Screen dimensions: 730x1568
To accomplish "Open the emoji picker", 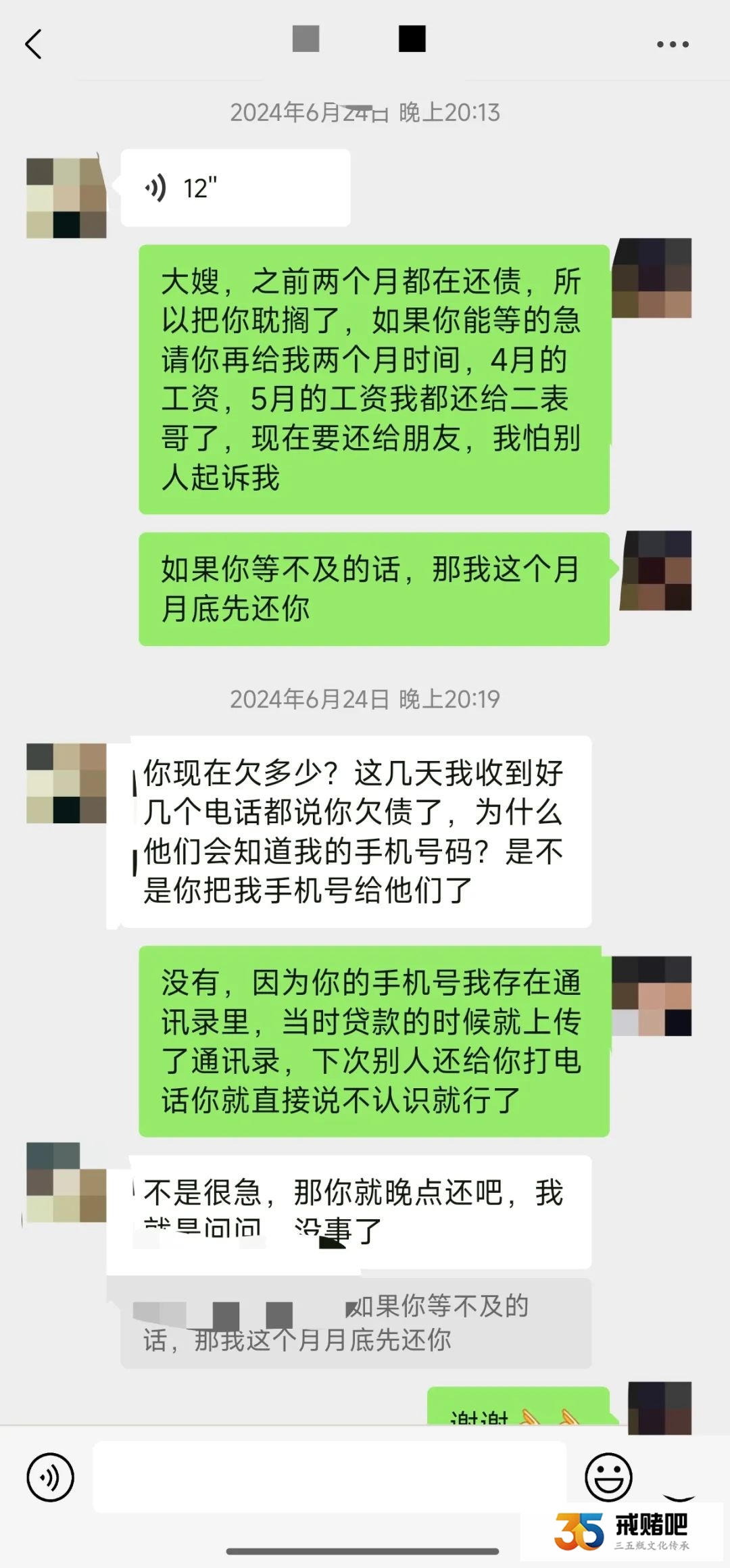I will coord(608,1477).
